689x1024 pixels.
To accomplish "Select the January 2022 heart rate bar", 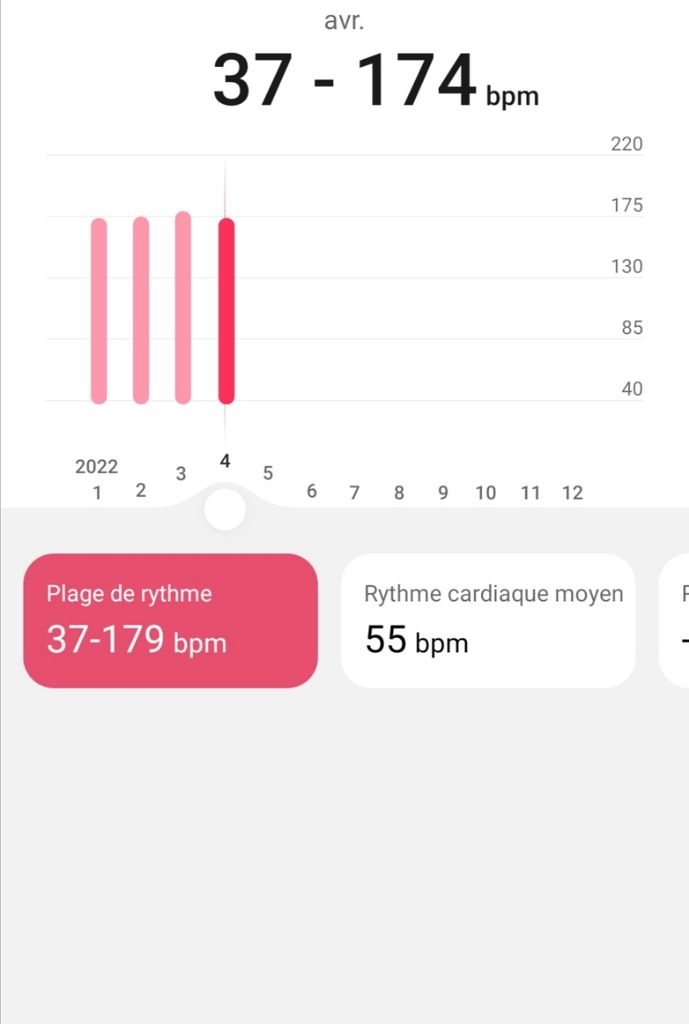I will [99, 311].
